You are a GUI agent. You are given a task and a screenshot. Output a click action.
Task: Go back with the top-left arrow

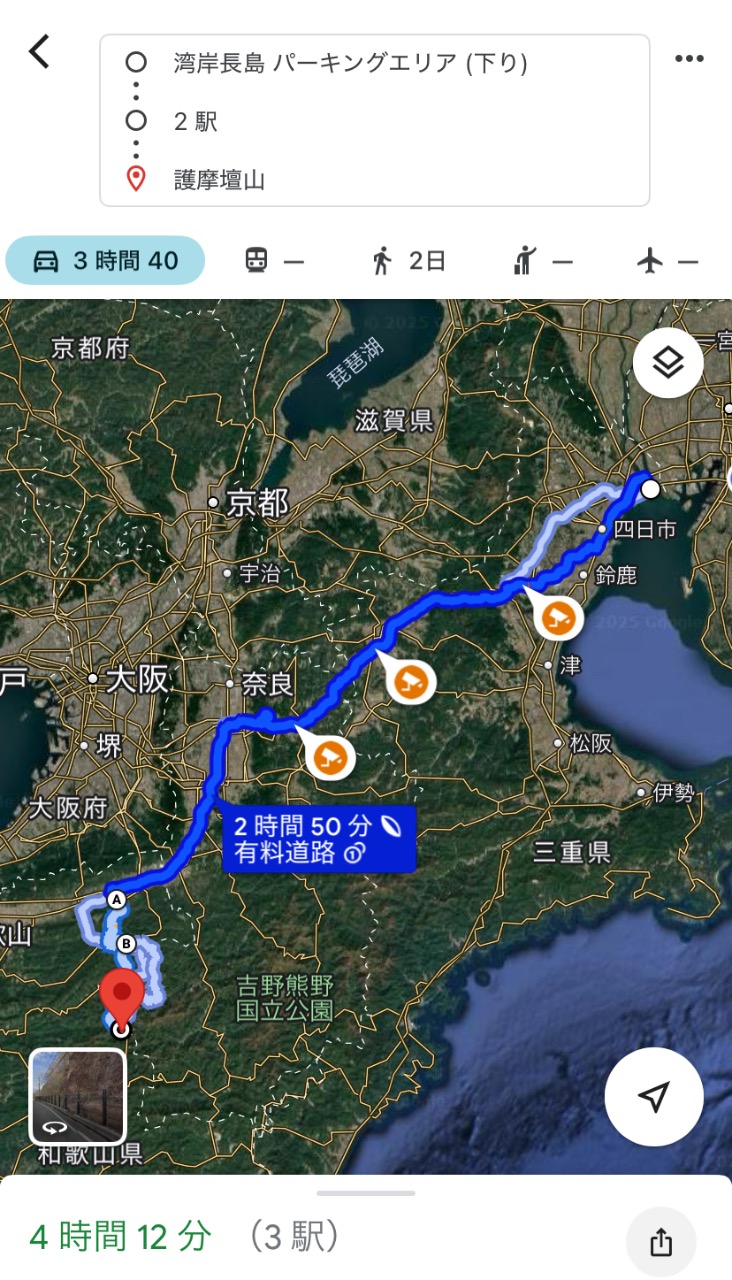(39, 52)
